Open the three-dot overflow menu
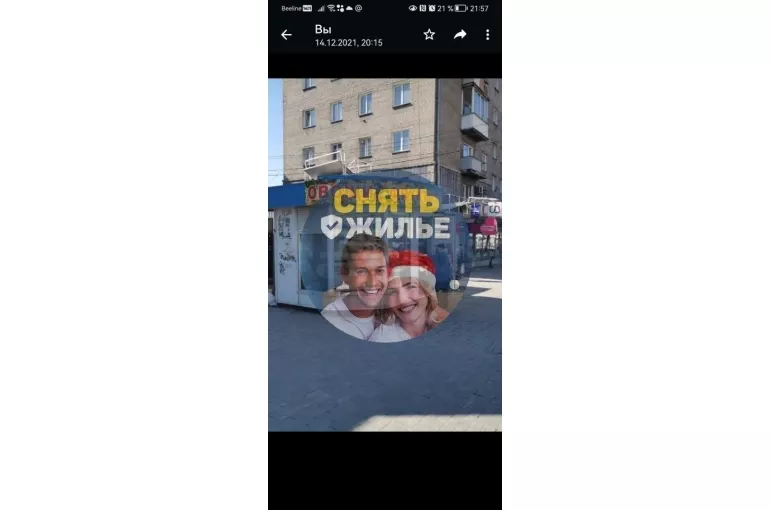The width and height of the screenshot is (770, 510). 488,34
